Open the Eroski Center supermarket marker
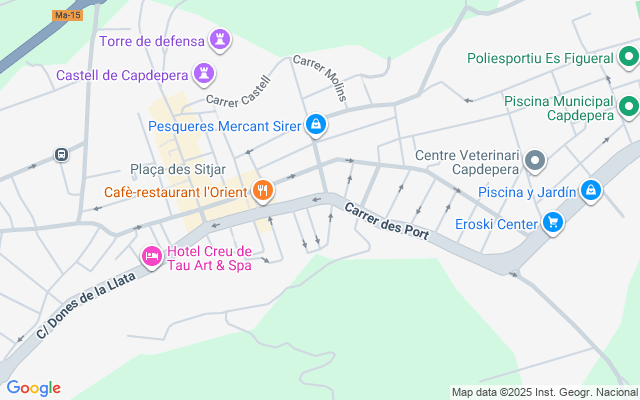640x400 pixels. click(x=553, y=223)
